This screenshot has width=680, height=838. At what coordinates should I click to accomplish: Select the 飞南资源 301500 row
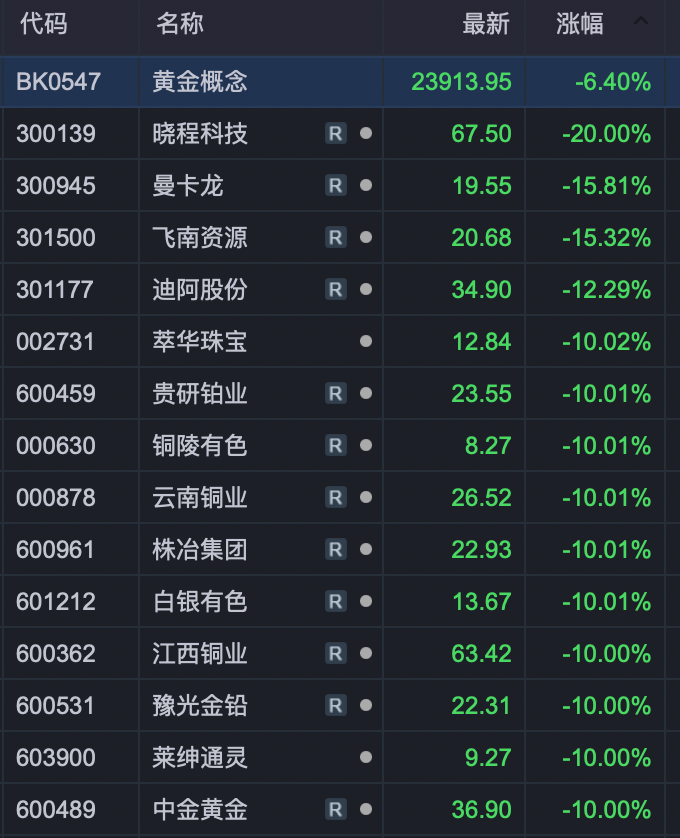tap(200, 238)
